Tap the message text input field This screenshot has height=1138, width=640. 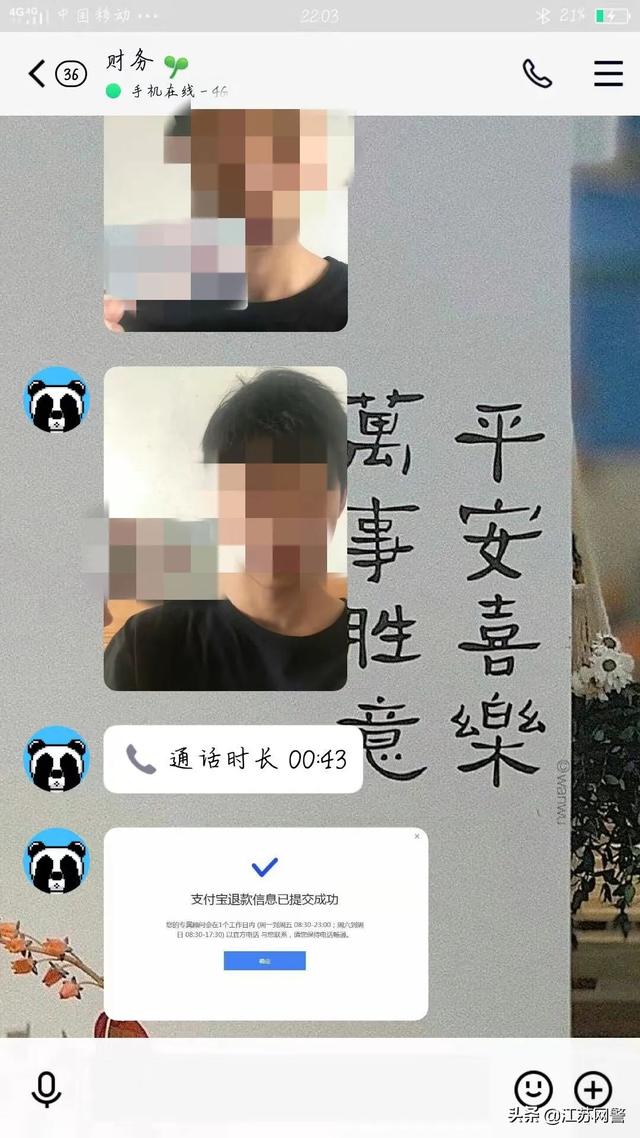coord(287,1089)
